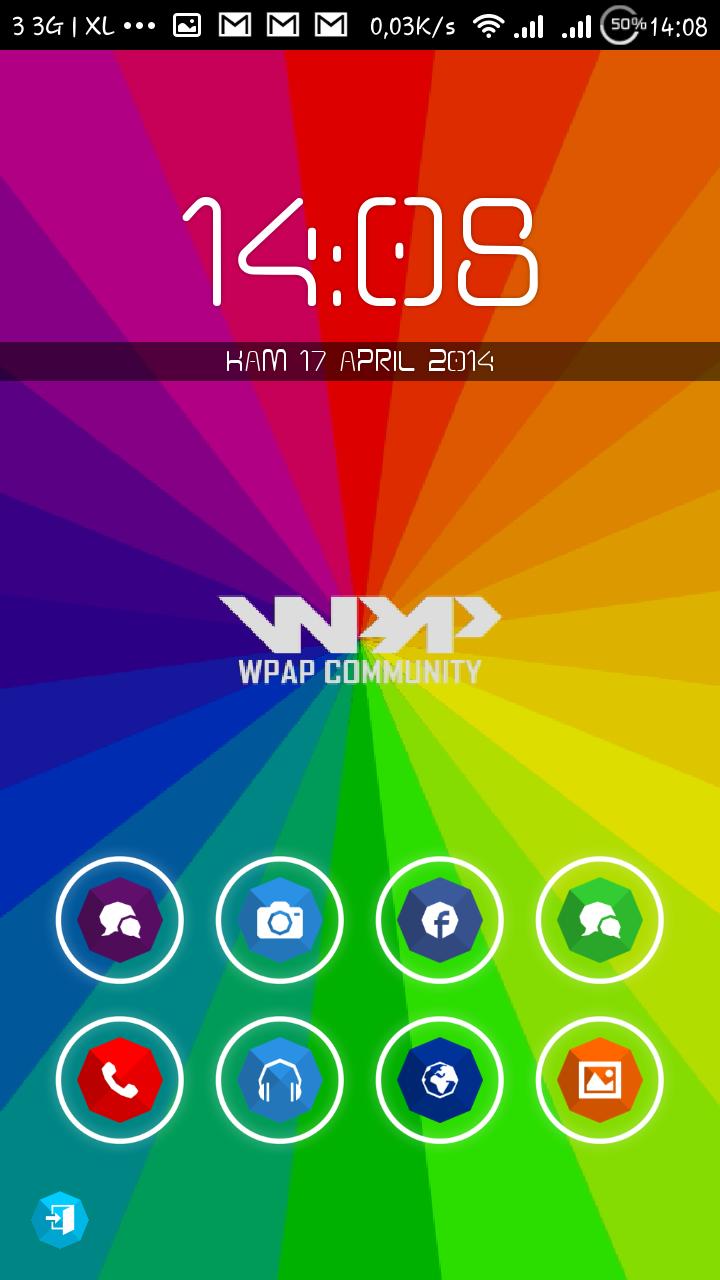Open the globe web browser shortcut
The width and height of the screenshot is (720, 1280).
click(440, 1080)
